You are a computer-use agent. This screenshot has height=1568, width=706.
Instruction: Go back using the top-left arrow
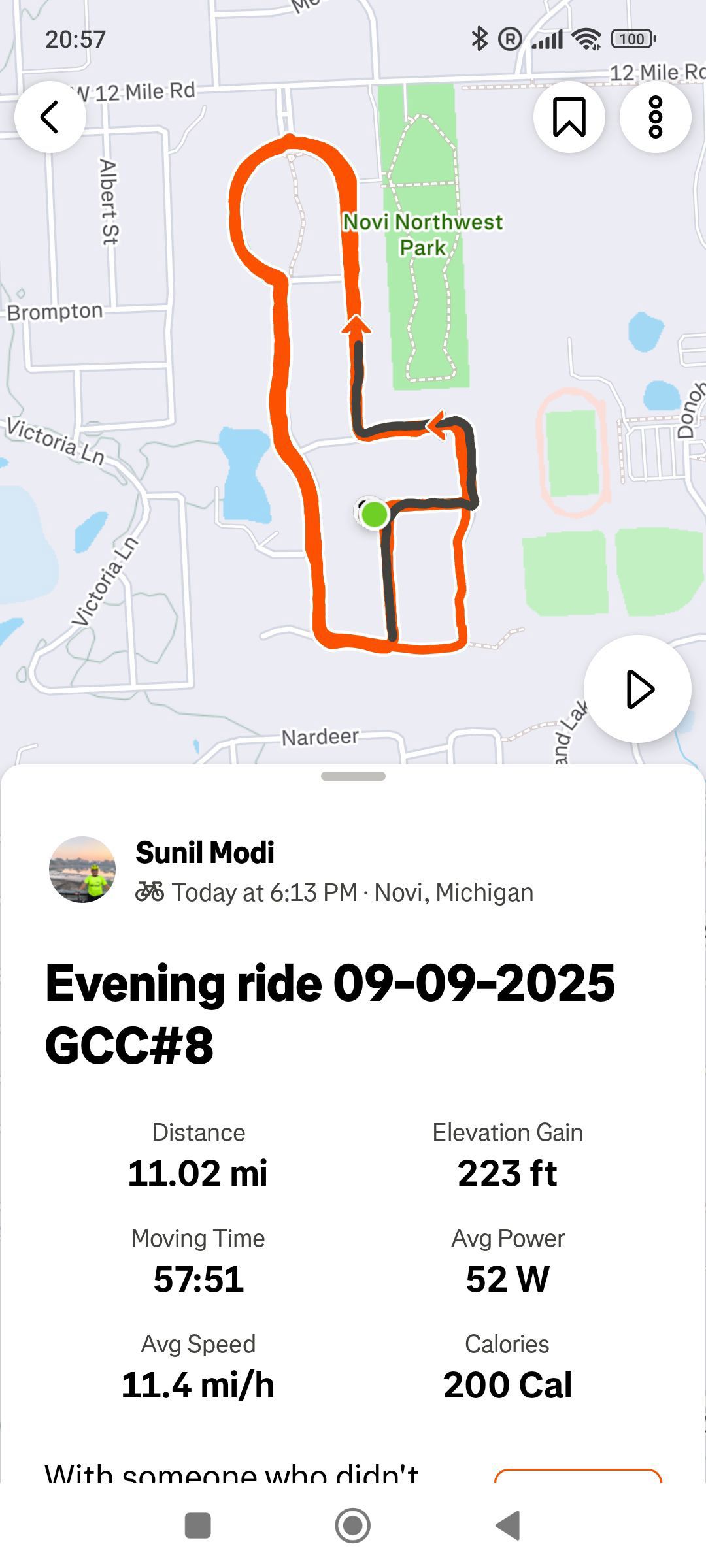click(50, 117)
